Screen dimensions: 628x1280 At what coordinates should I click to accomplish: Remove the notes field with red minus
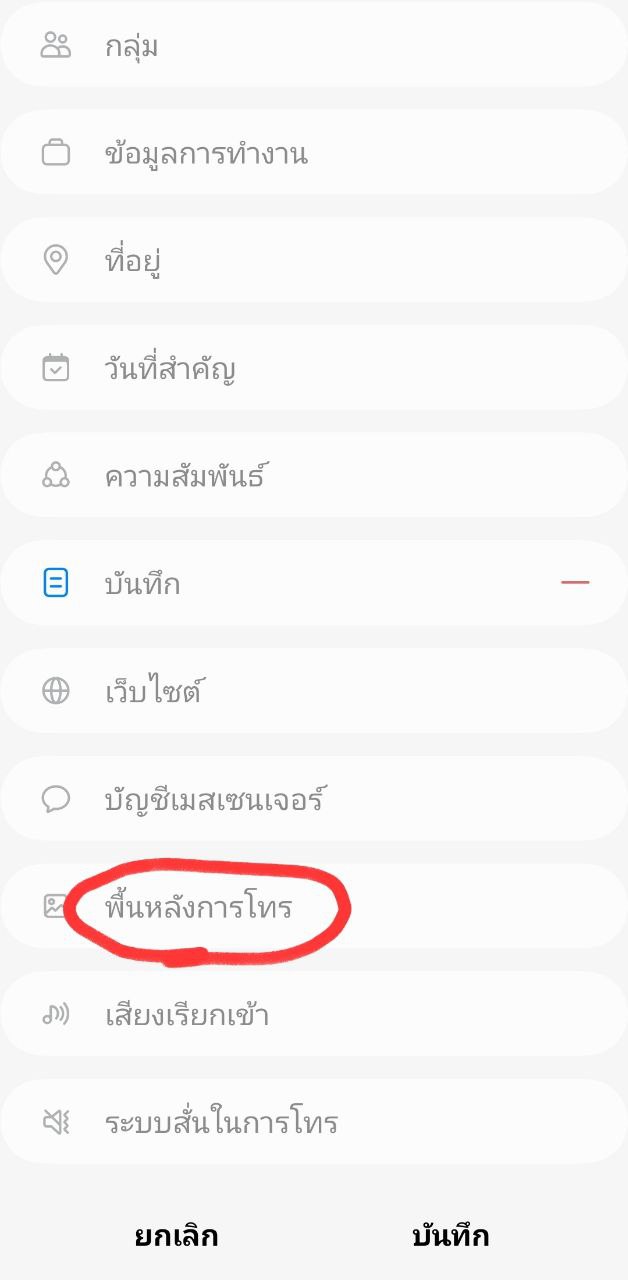(x=575, y=582)
